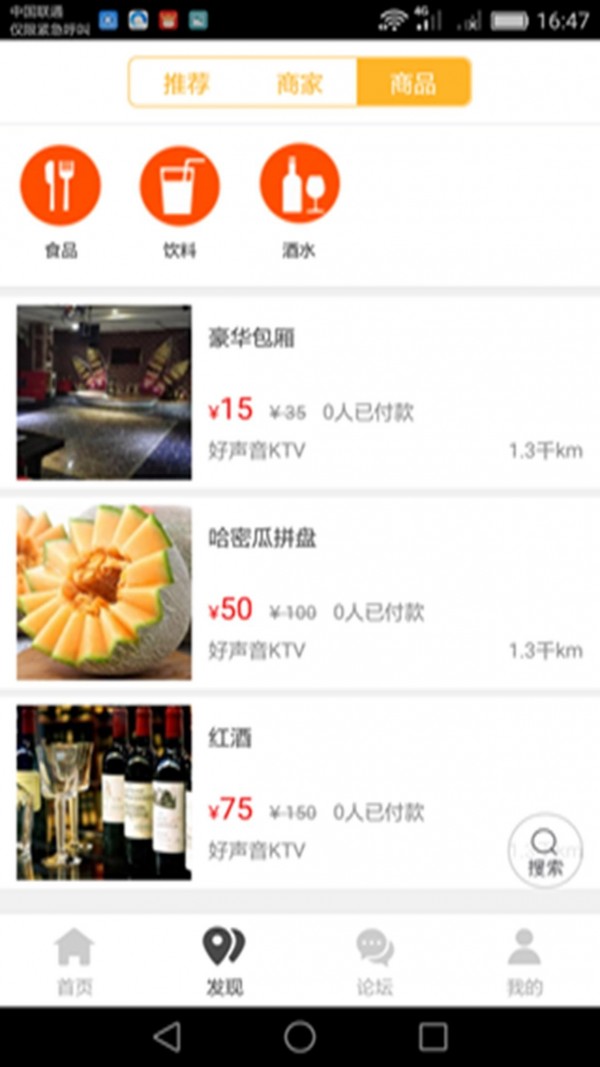Select the 商品 tab
Screen dimensions: 600x1067
[x=413, y=82]
